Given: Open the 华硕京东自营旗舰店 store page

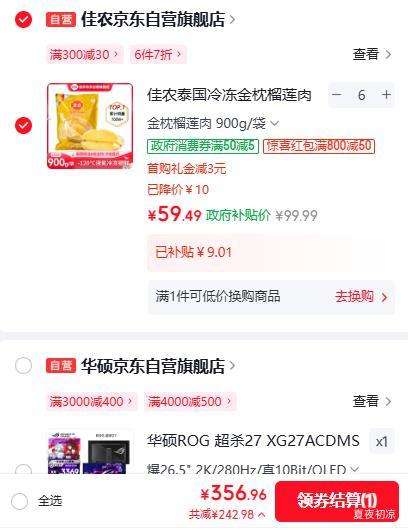Looking at the screenshot, I should (158, 366).
